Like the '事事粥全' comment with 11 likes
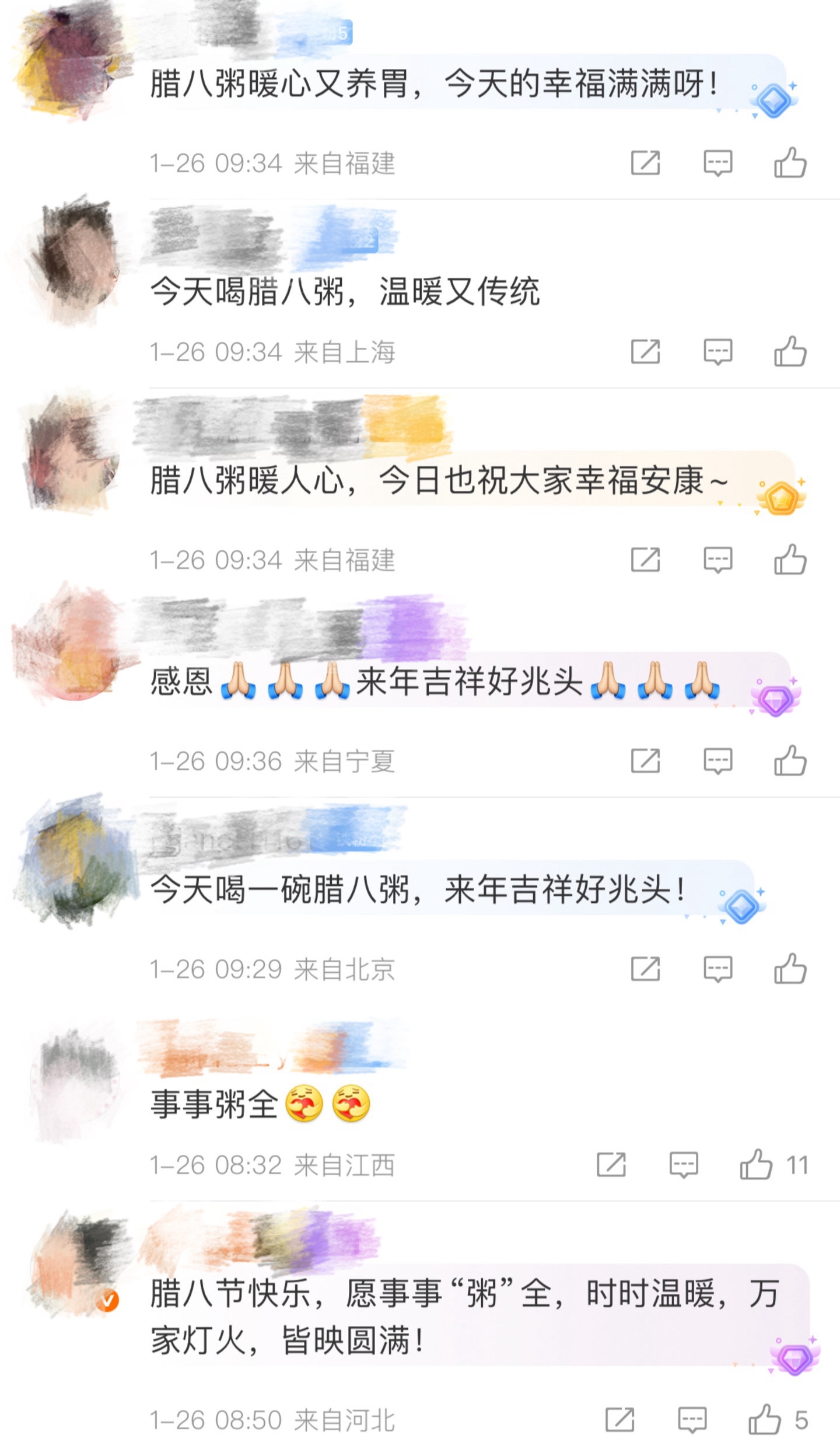Screen dimensions: 840x1449 tap(757, 1164)
